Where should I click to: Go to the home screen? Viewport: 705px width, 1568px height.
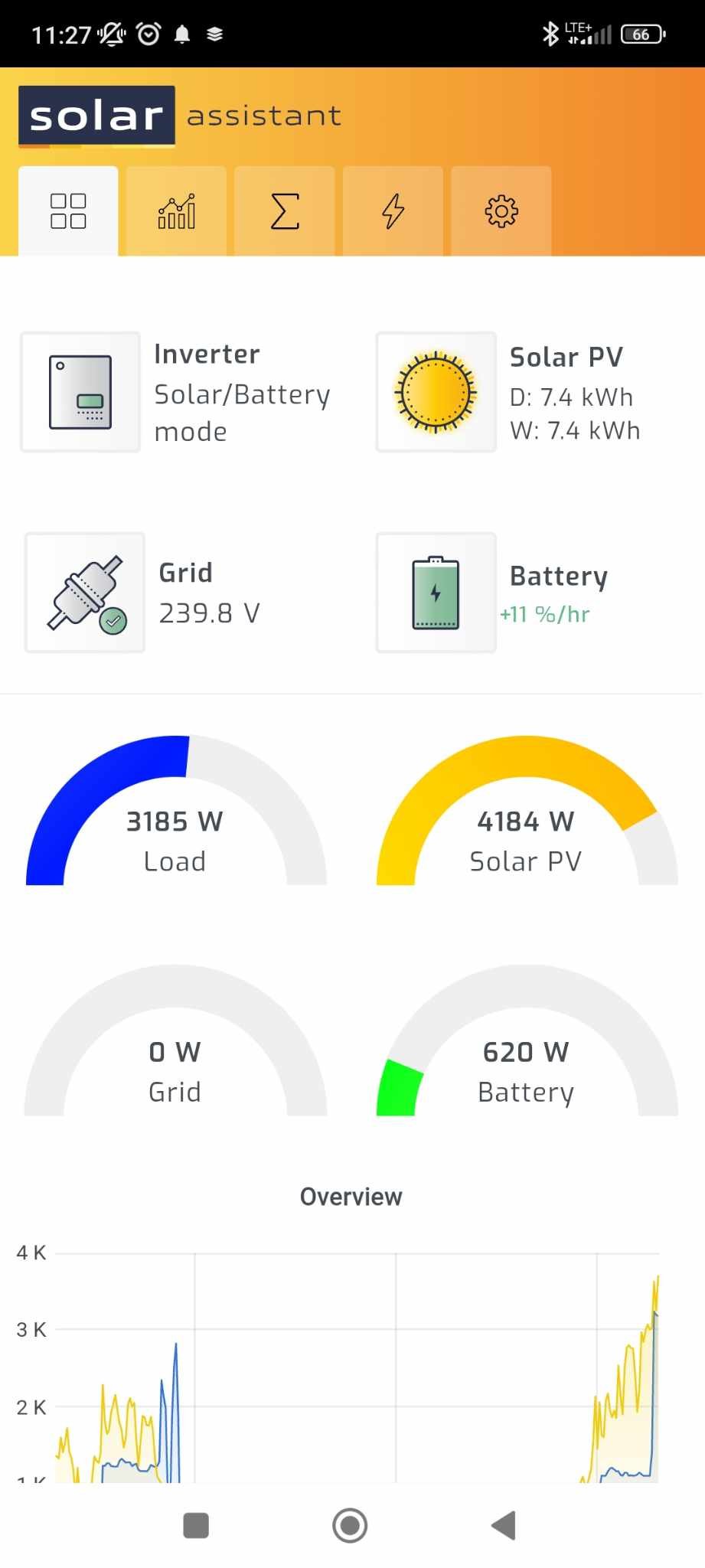coord(350,1525)
